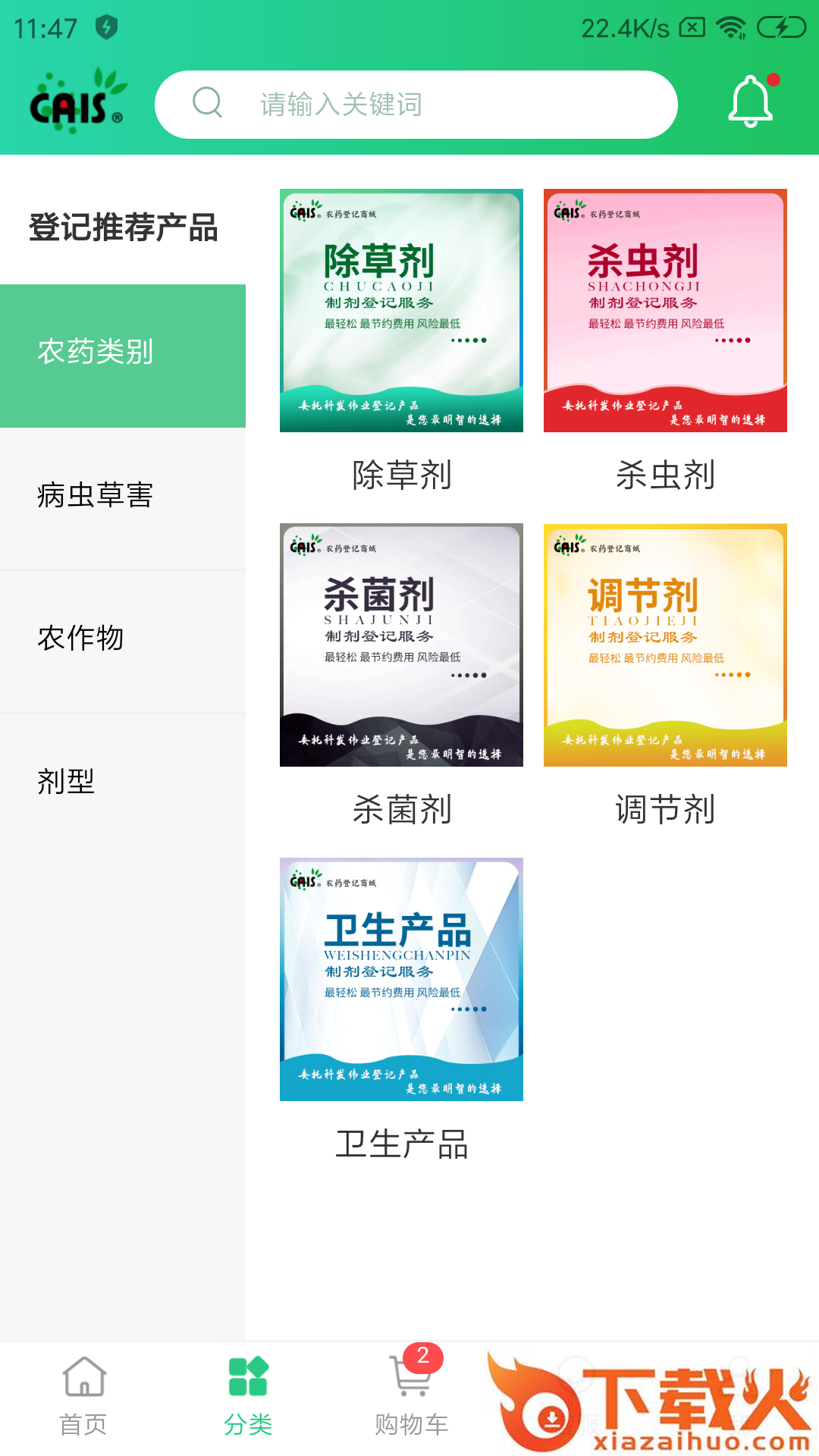Open the 杀菌剂 product tile
Image resolution: width=819 pixels, height=1456 pixels.
[x=401, y=645]
